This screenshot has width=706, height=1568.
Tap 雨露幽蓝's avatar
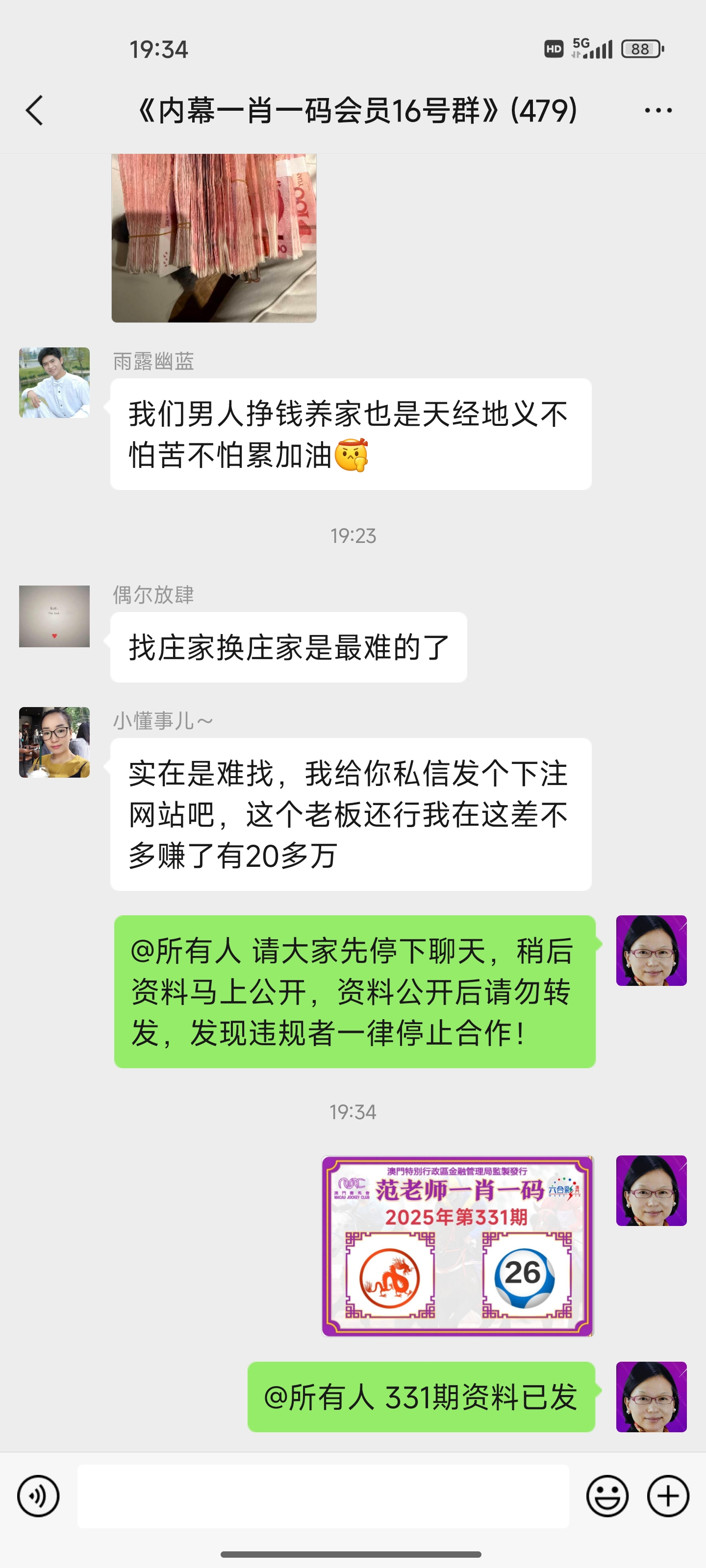[54, 382]
